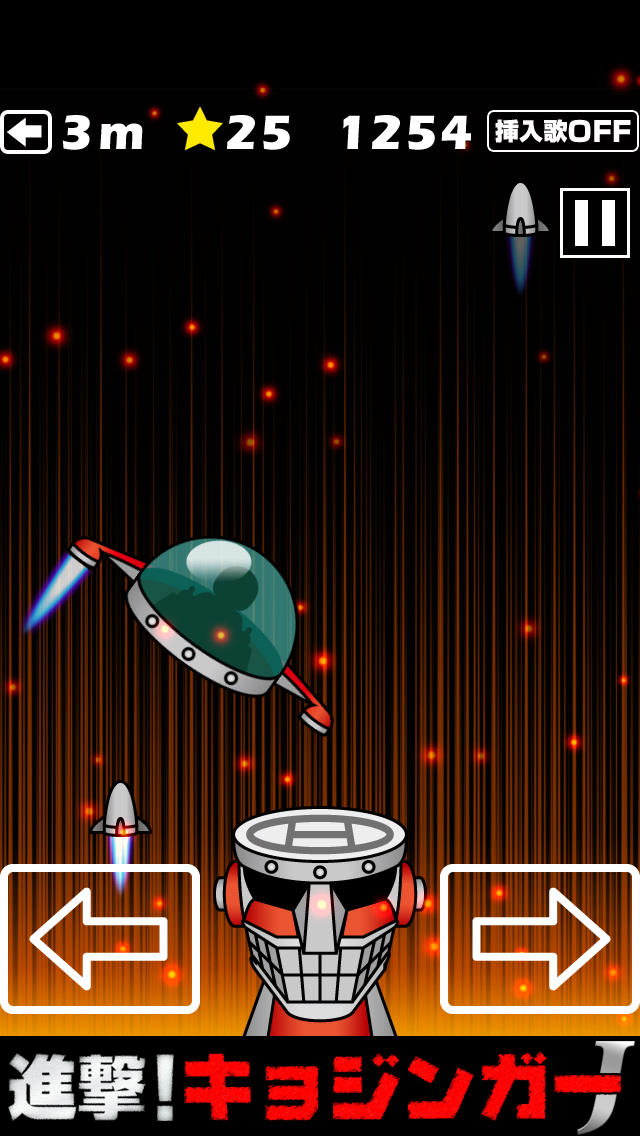Move right with the right arrow button

pos(540,938)
